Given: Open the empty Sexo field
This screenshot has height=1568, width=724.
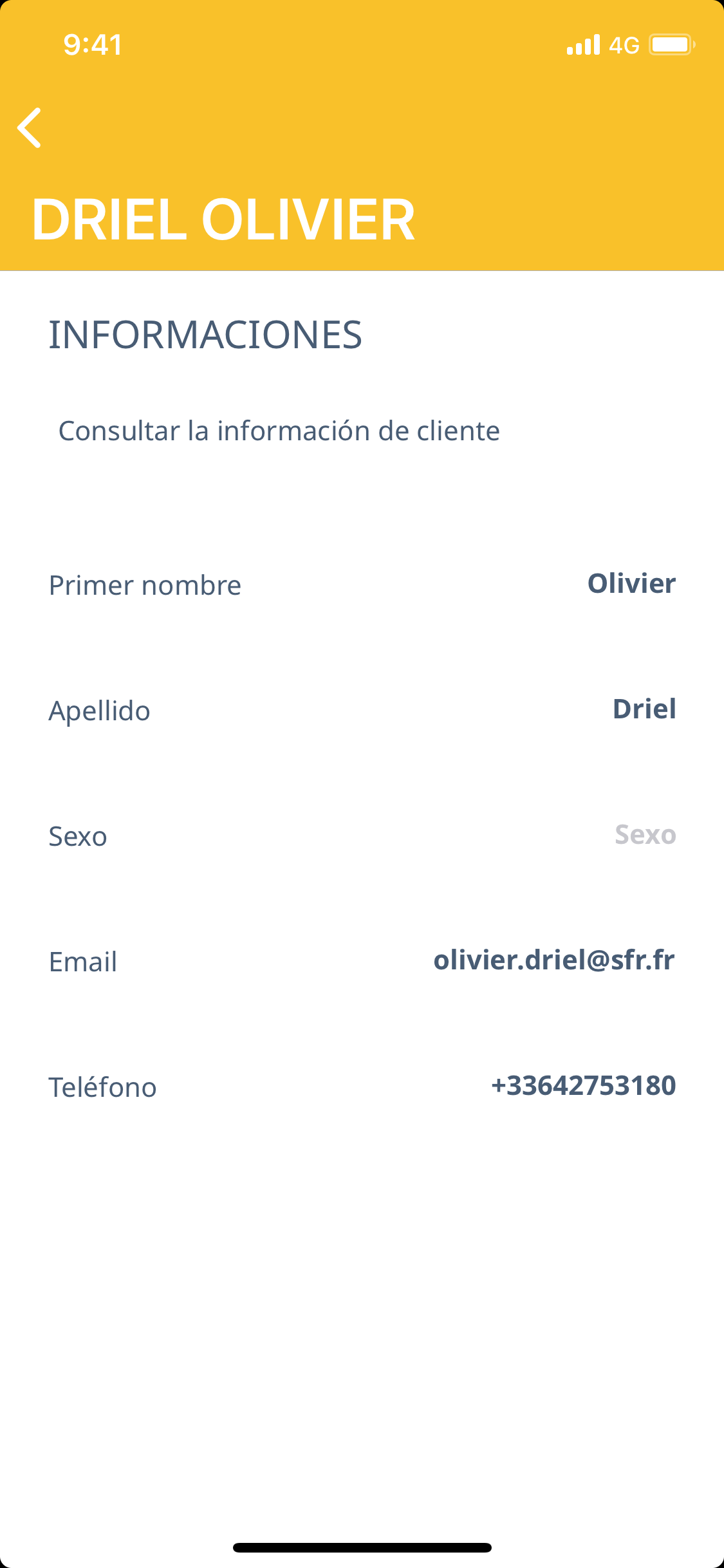Looking at the screenshot, I should (x=645, y=835).
